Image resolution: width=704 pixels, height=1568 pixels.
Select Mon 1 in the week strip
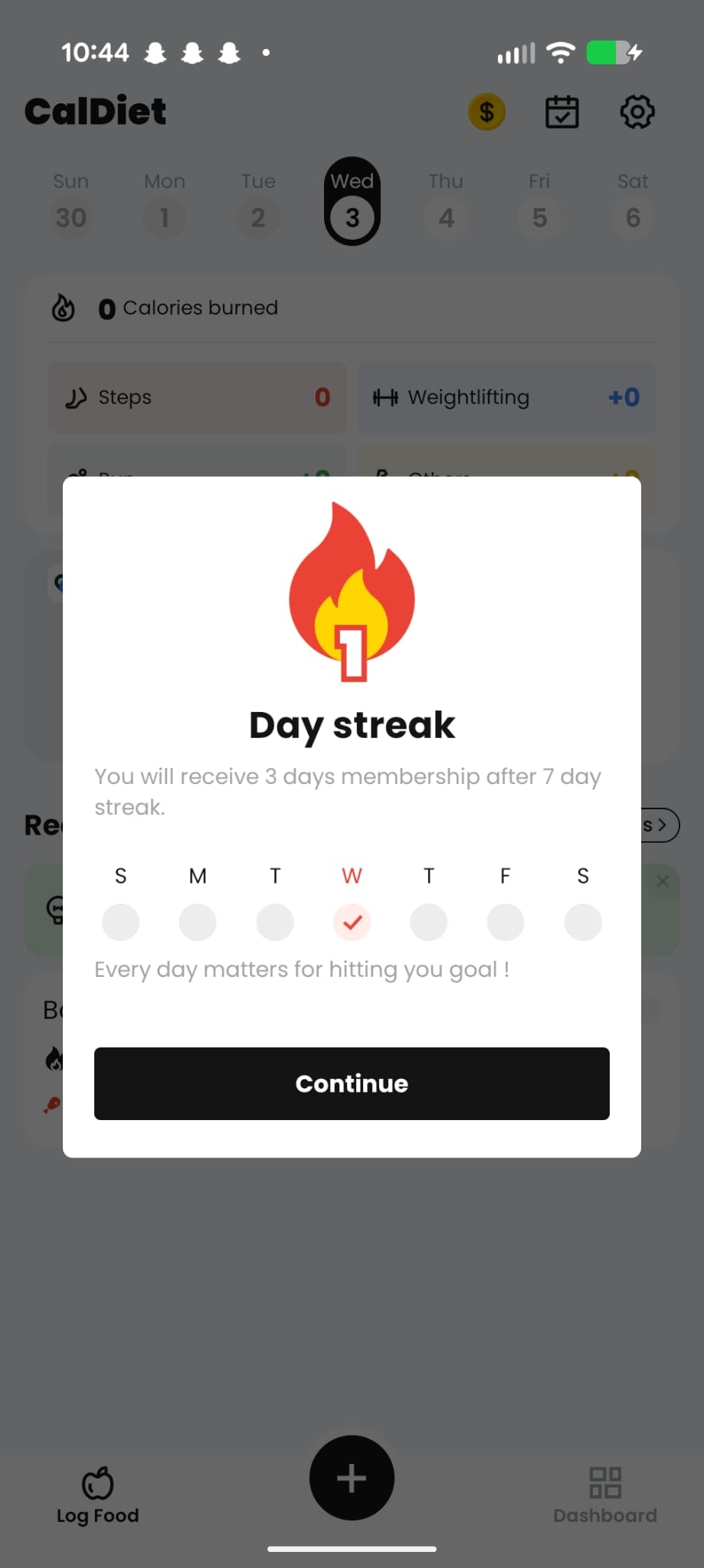click(x=164, y=202)
